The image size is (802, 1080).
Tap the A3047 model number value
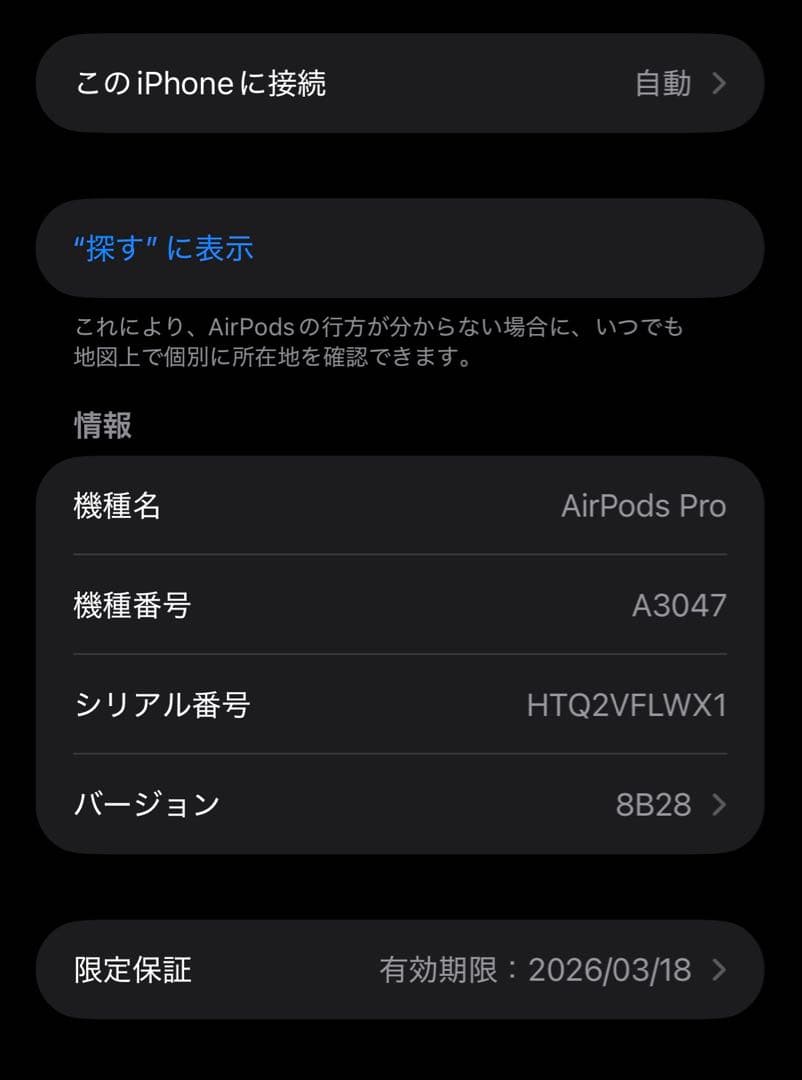point(680,605)
